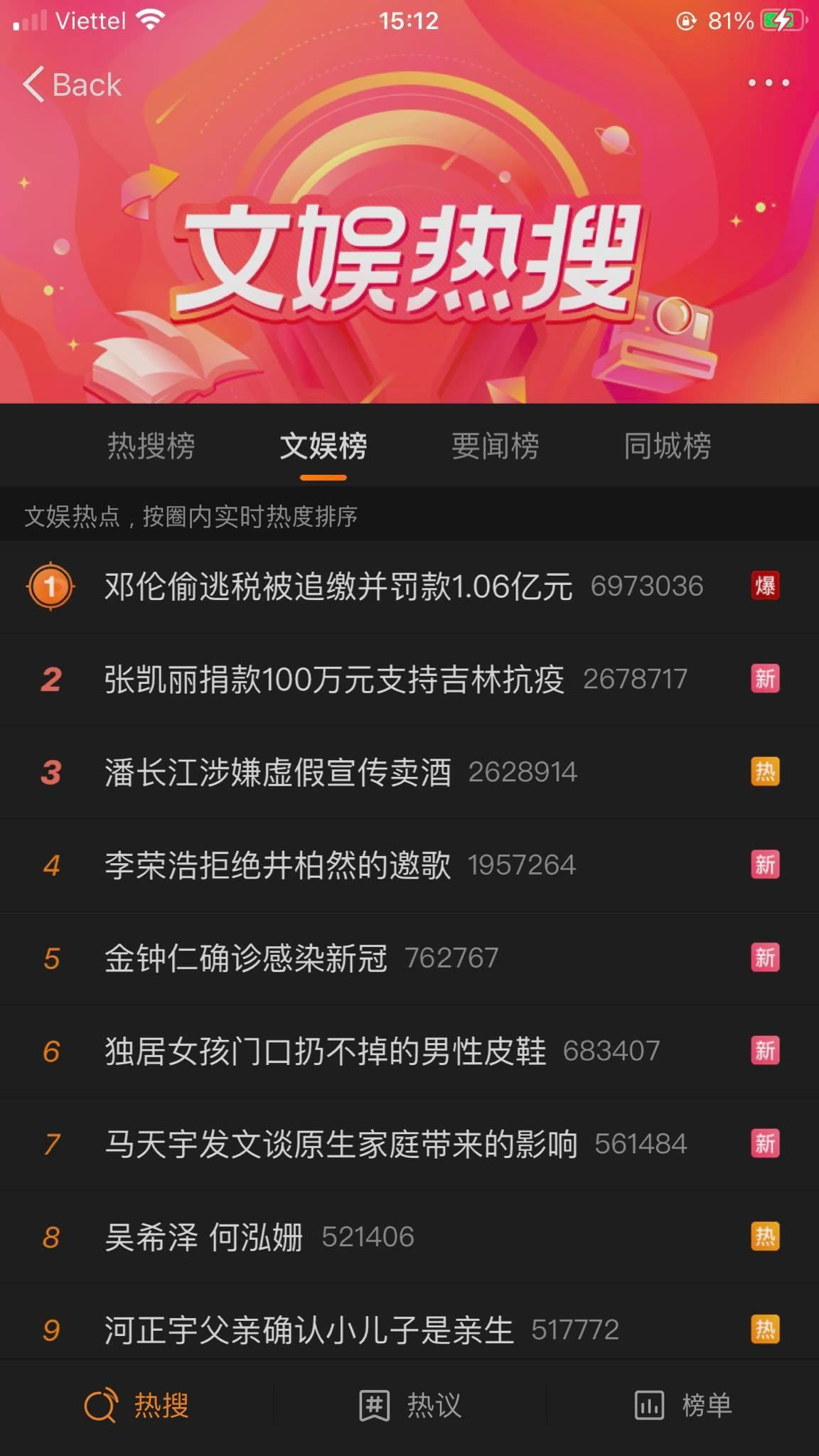
Task: Open topic 独居女孩门口扔不掉的男性皮鞋
Action: [327, 1051]
